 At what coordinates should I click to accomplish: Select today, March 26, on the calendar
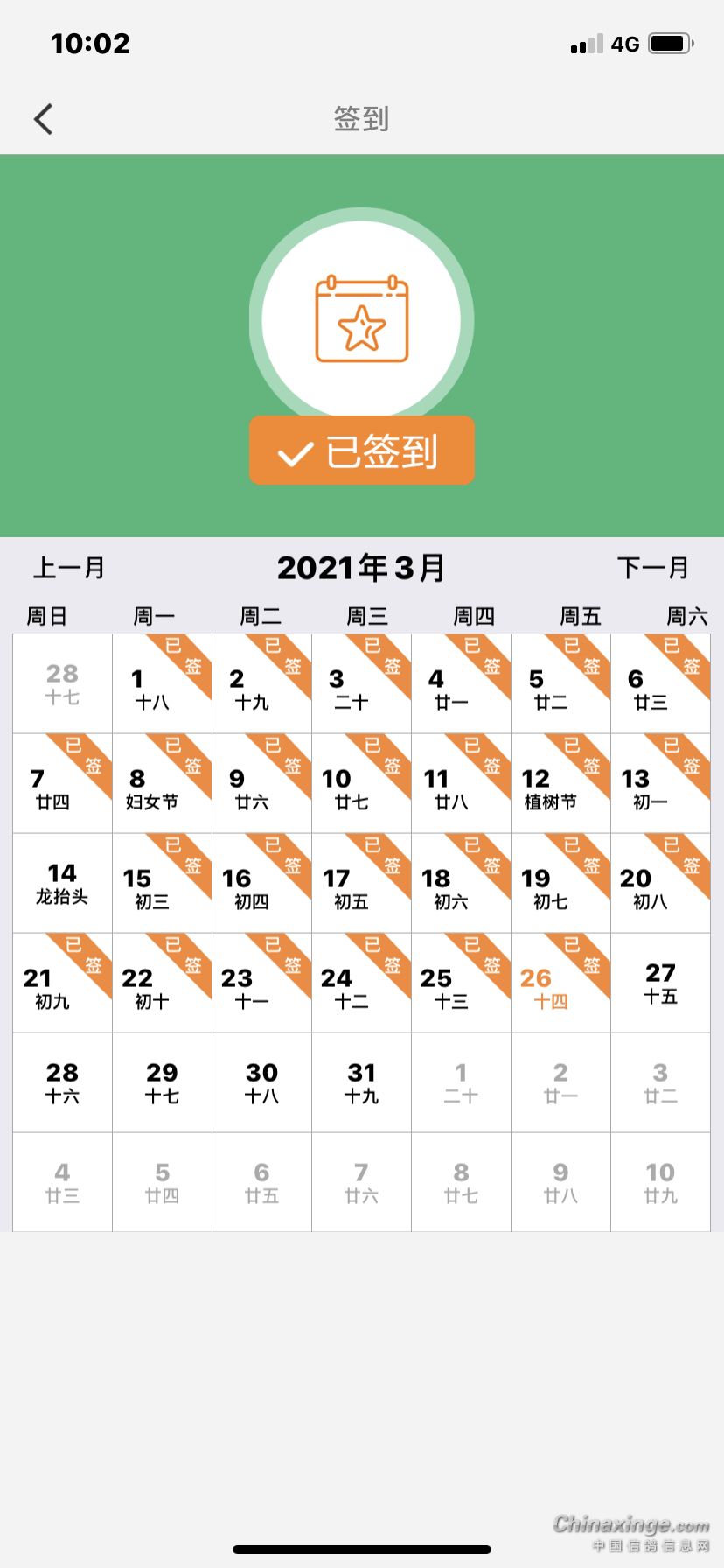[560, 983]
